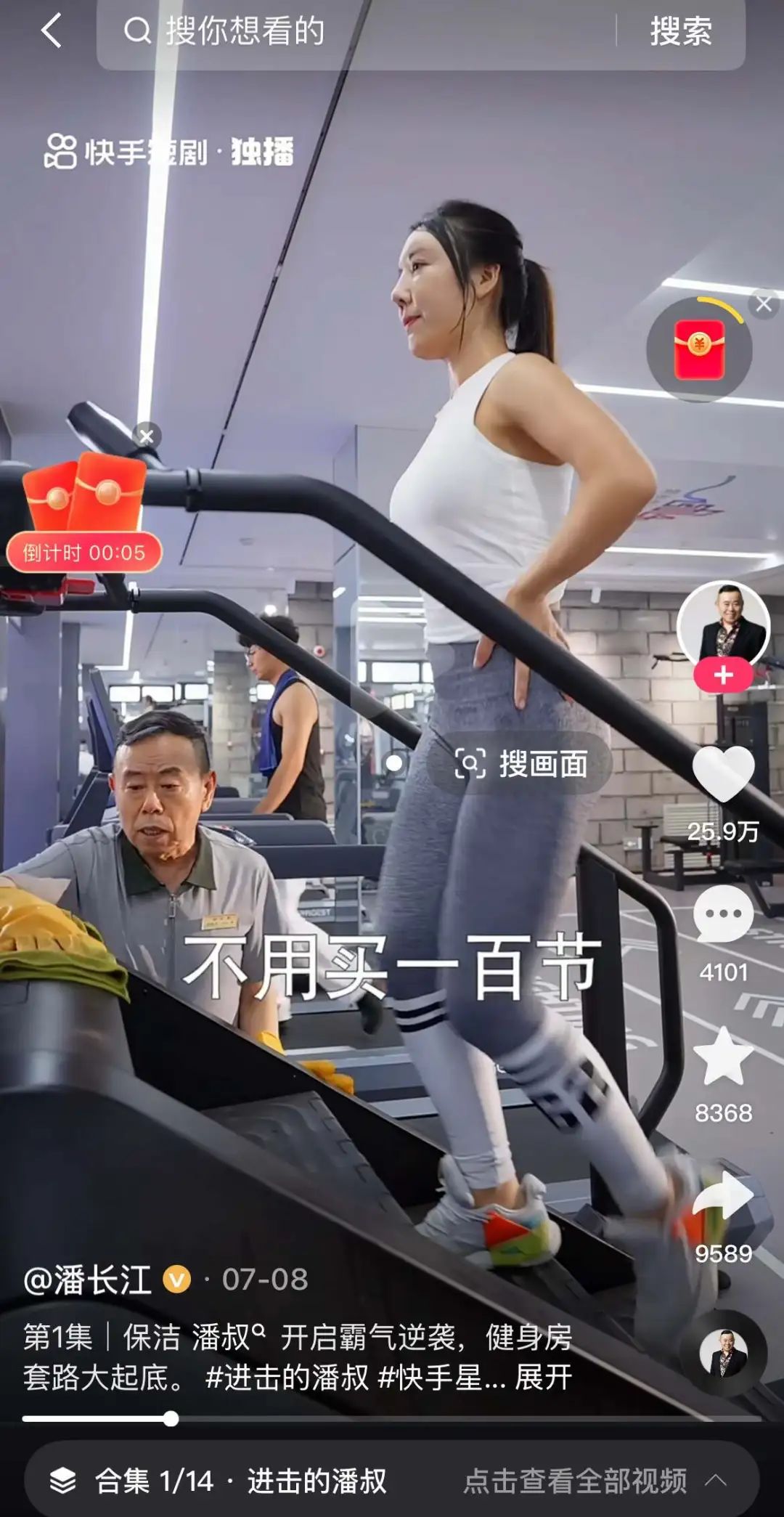Add the video to favorites with star
Image resolution: width=784 pixels, height=1517 pixels.
coord(723,1057)
